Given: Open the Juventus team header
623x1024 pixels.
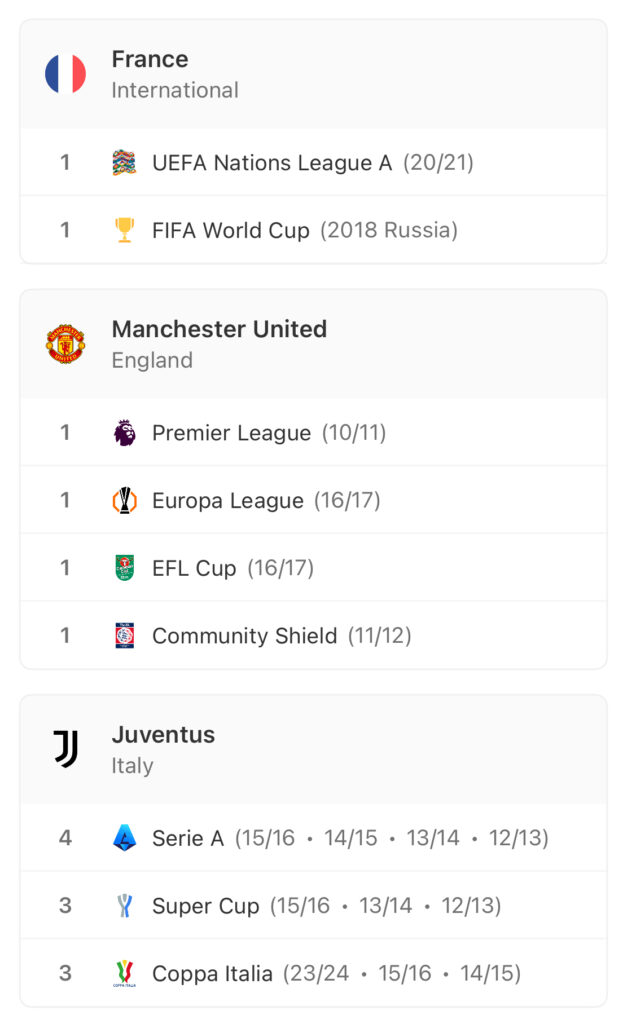Looking at the screenshot, I should click(313, 749).
